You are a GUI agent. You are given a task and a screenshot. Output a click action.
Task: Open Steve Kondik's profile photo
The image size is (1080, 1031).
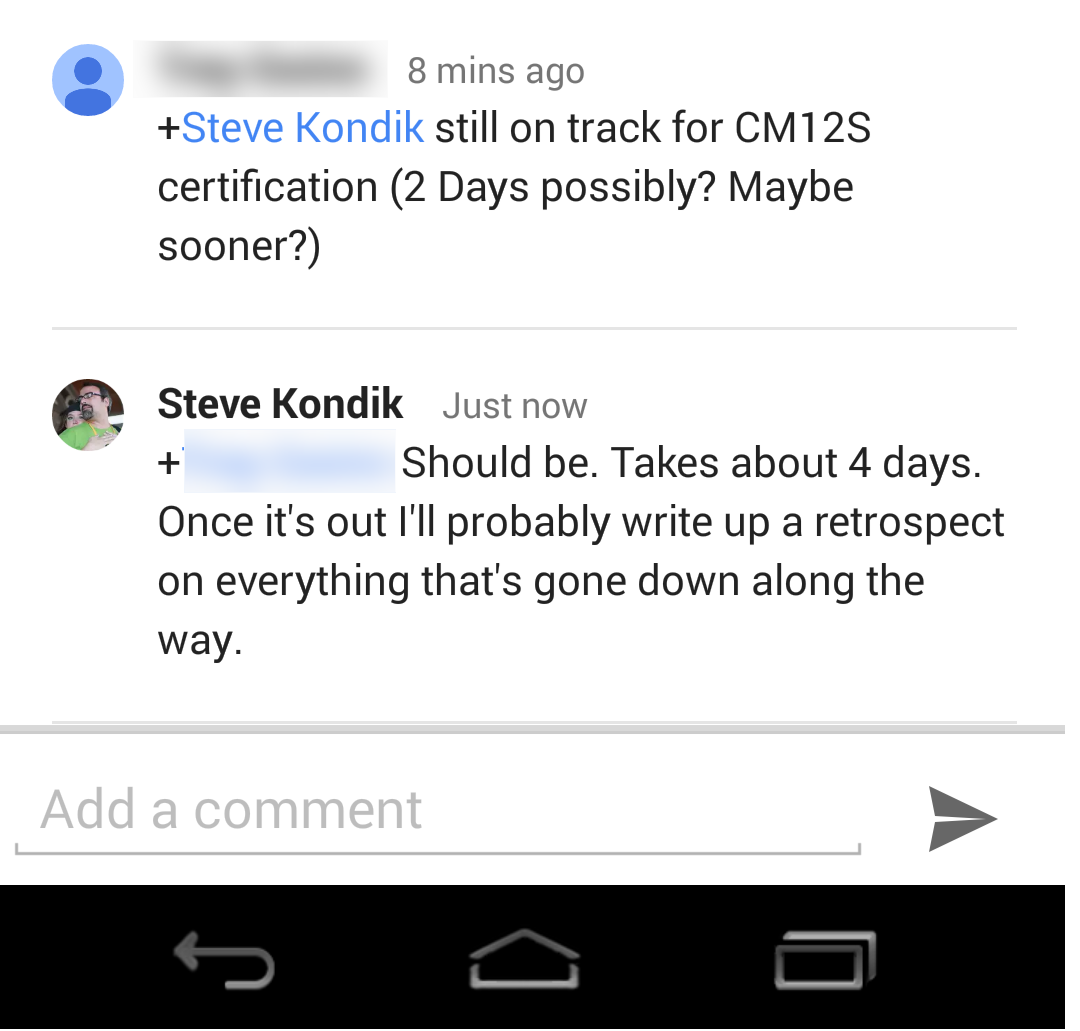coord(88,415)
